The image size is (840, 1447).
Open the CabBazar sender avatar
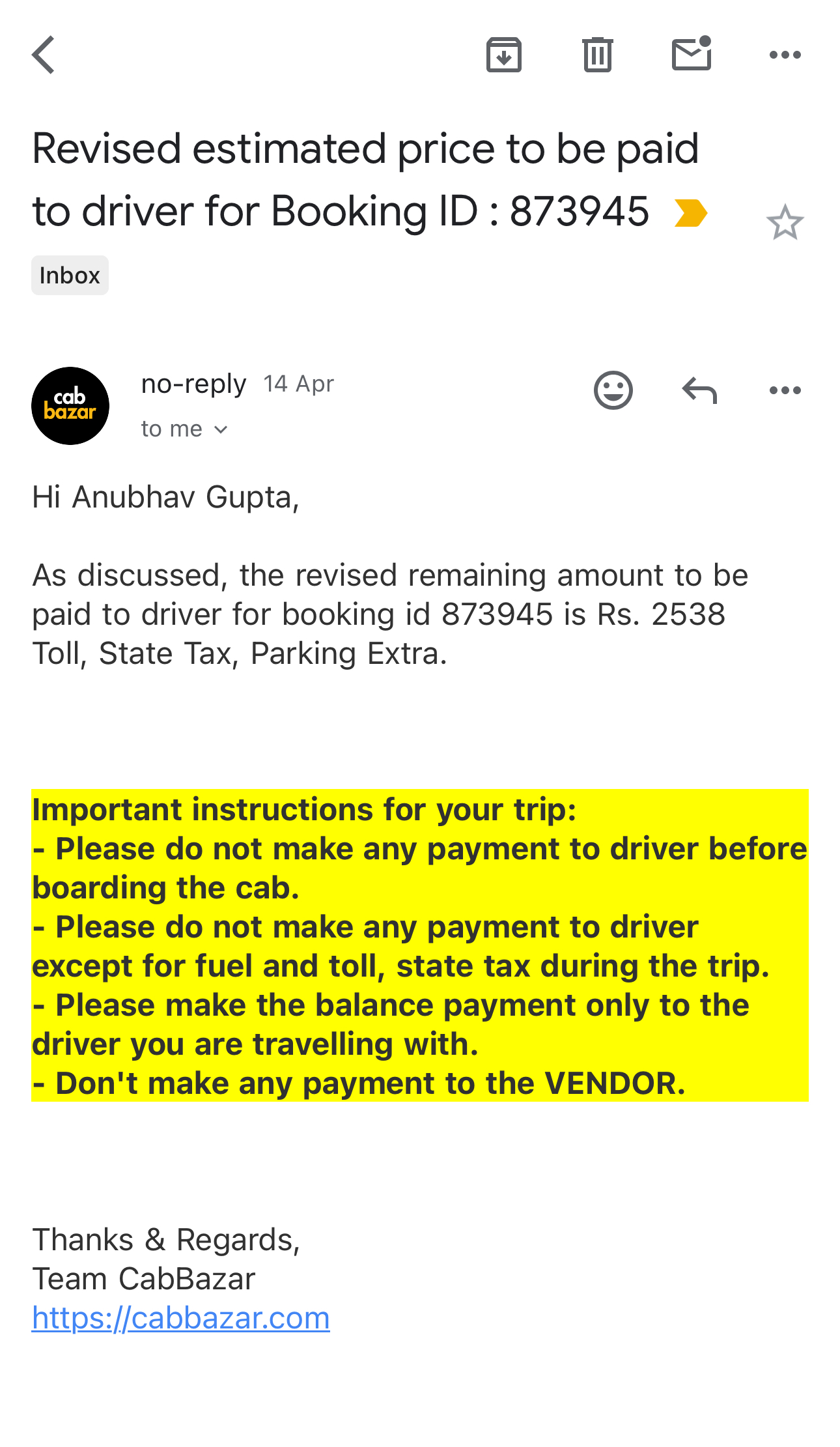tap(70, 406)
